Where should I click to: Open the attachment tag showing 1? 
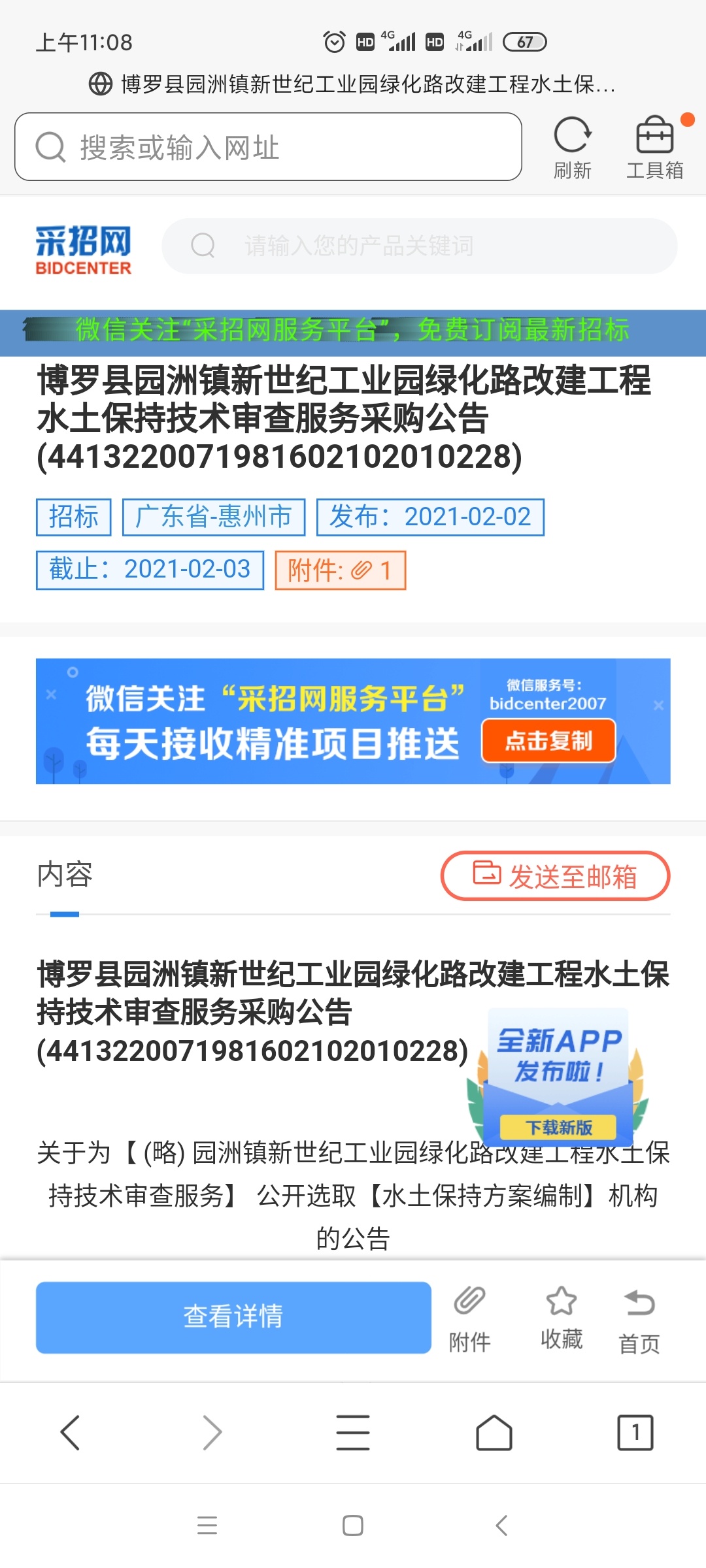[x=340, y=570]
